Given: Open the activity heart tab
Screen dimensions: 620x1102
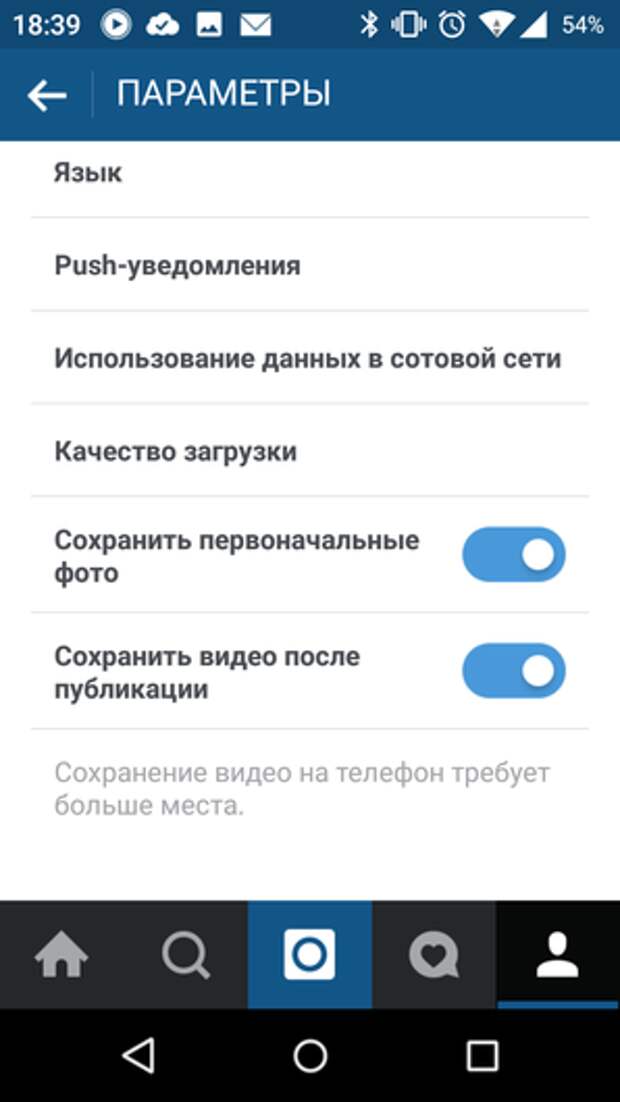Looking at the screenshot, I should [x=434, y=955].
